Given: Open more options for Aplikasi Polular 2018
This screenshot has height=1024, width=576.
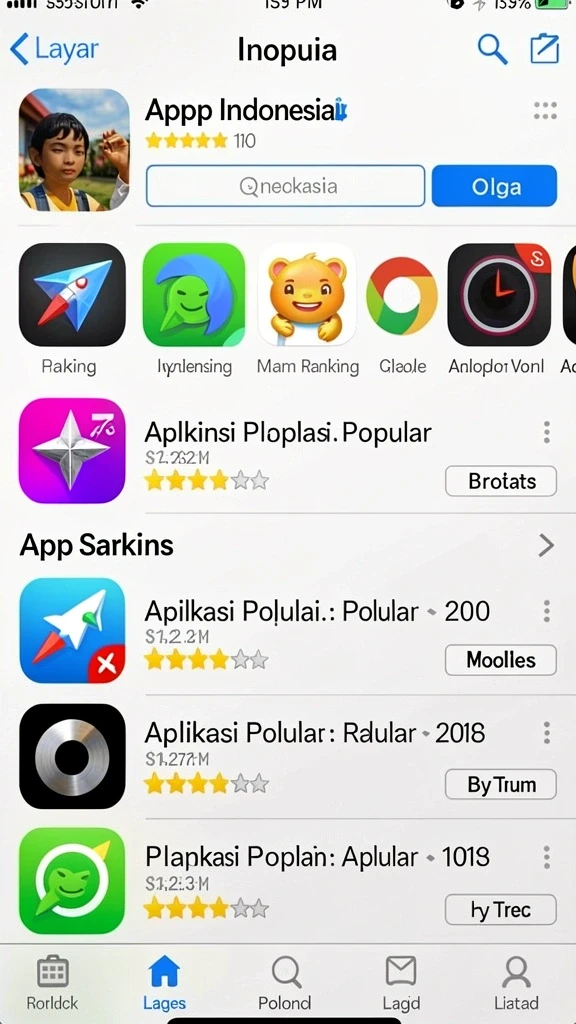Looking at the screenshot, I should point(547,733).
